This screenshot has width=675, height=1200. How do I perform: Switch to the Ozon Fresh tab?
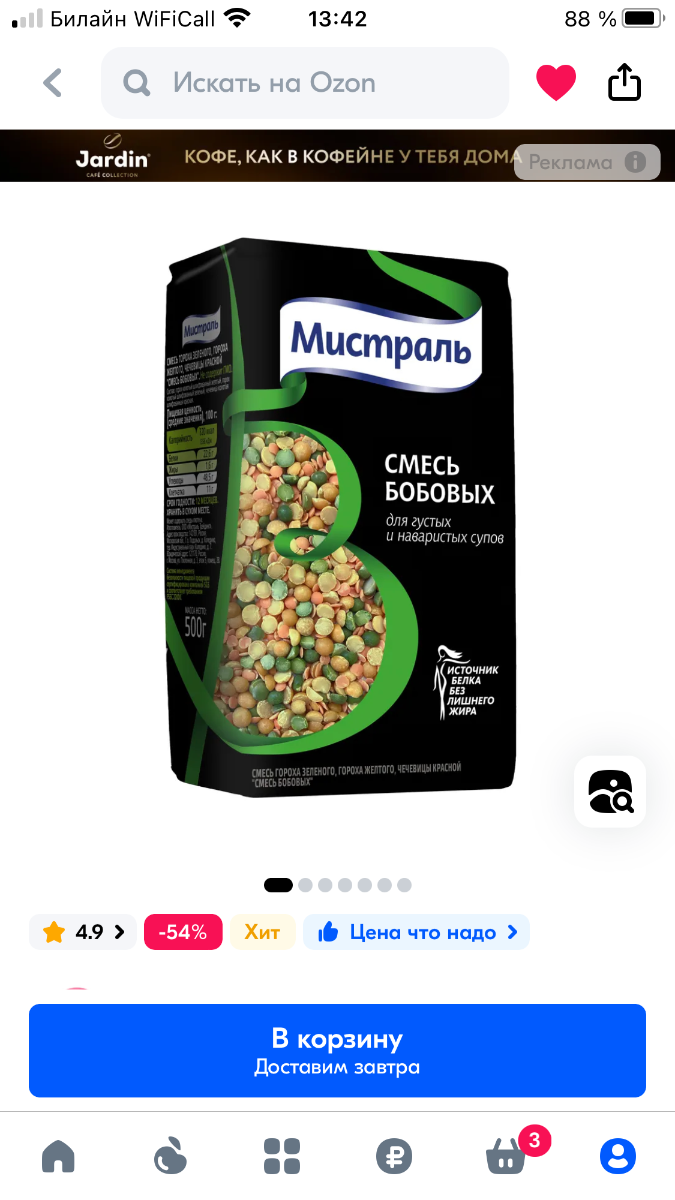pos(171,1156)
